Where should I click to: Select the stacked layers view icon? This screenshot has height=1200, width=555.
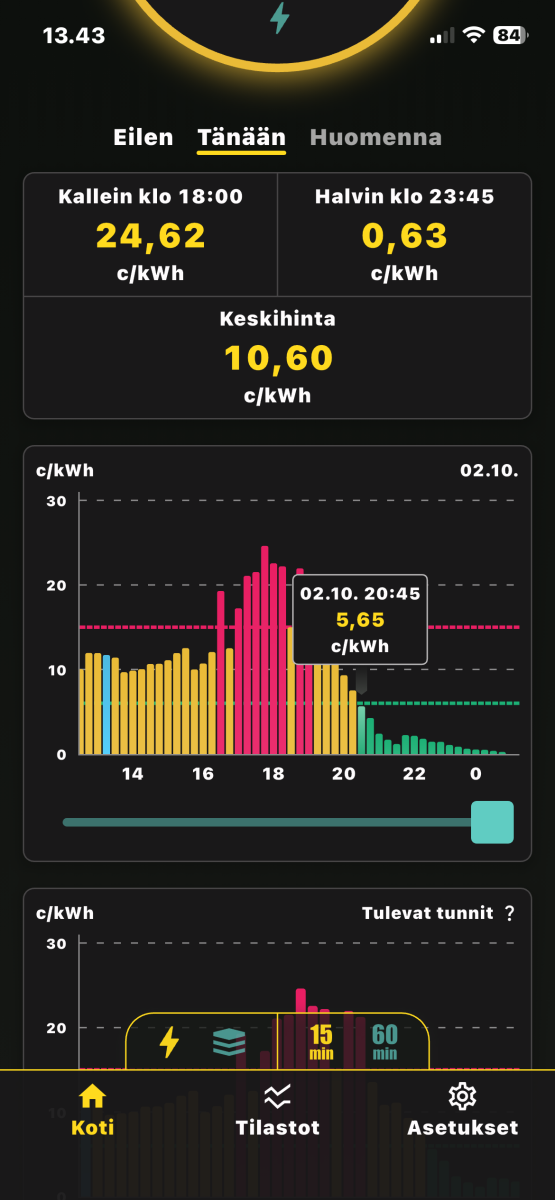[229, 1042]
